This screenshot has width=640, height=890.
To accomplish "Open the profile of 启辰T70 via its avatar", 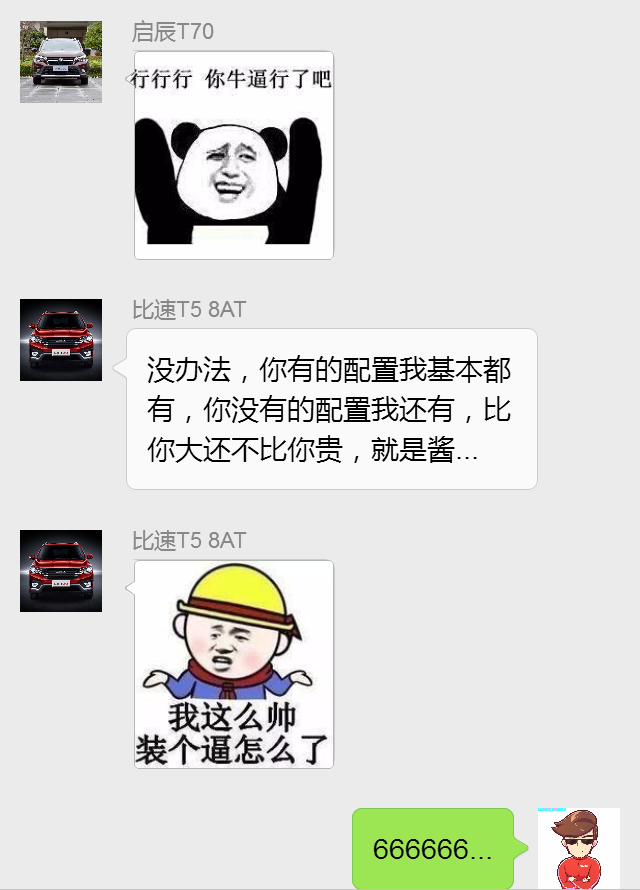I will [61, 62].
